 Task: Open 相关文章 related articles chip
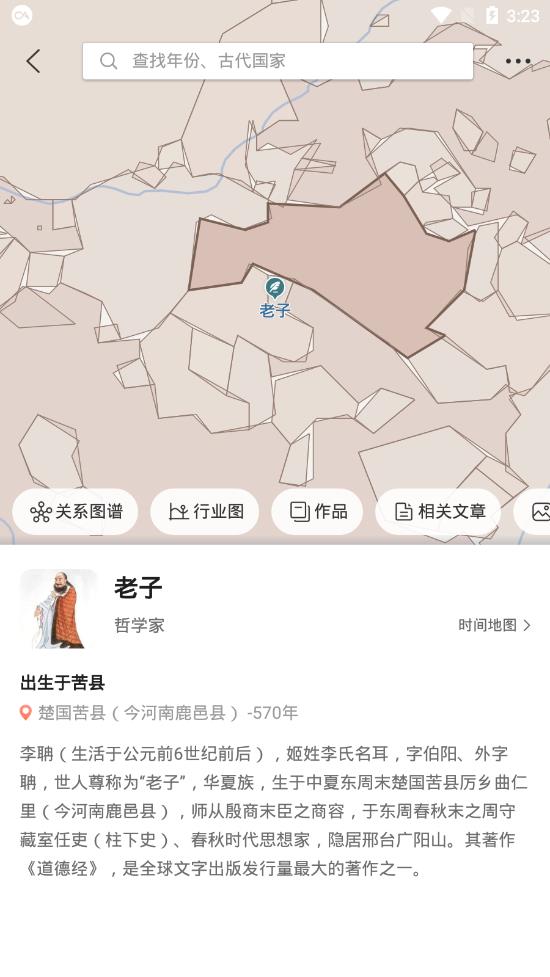439,512
